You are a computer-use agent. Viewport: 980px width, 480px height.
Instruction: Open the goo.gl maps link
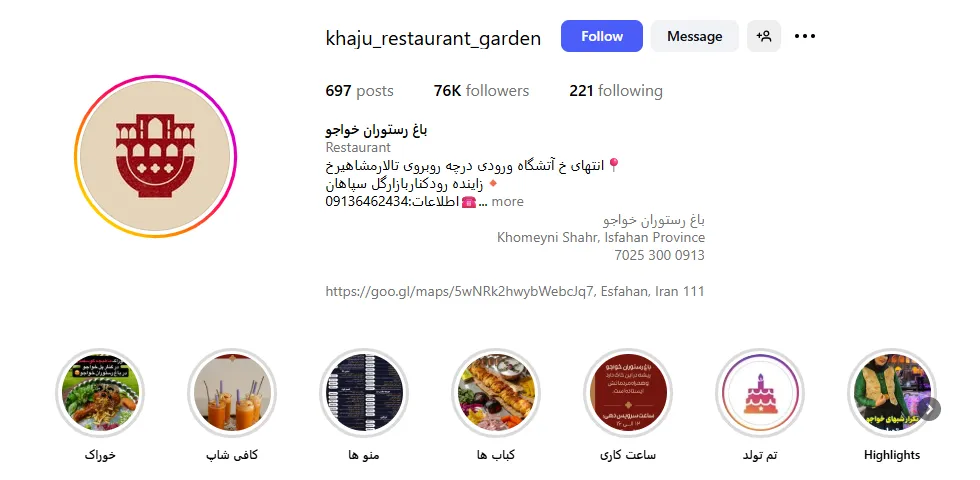tap(515, 291)
